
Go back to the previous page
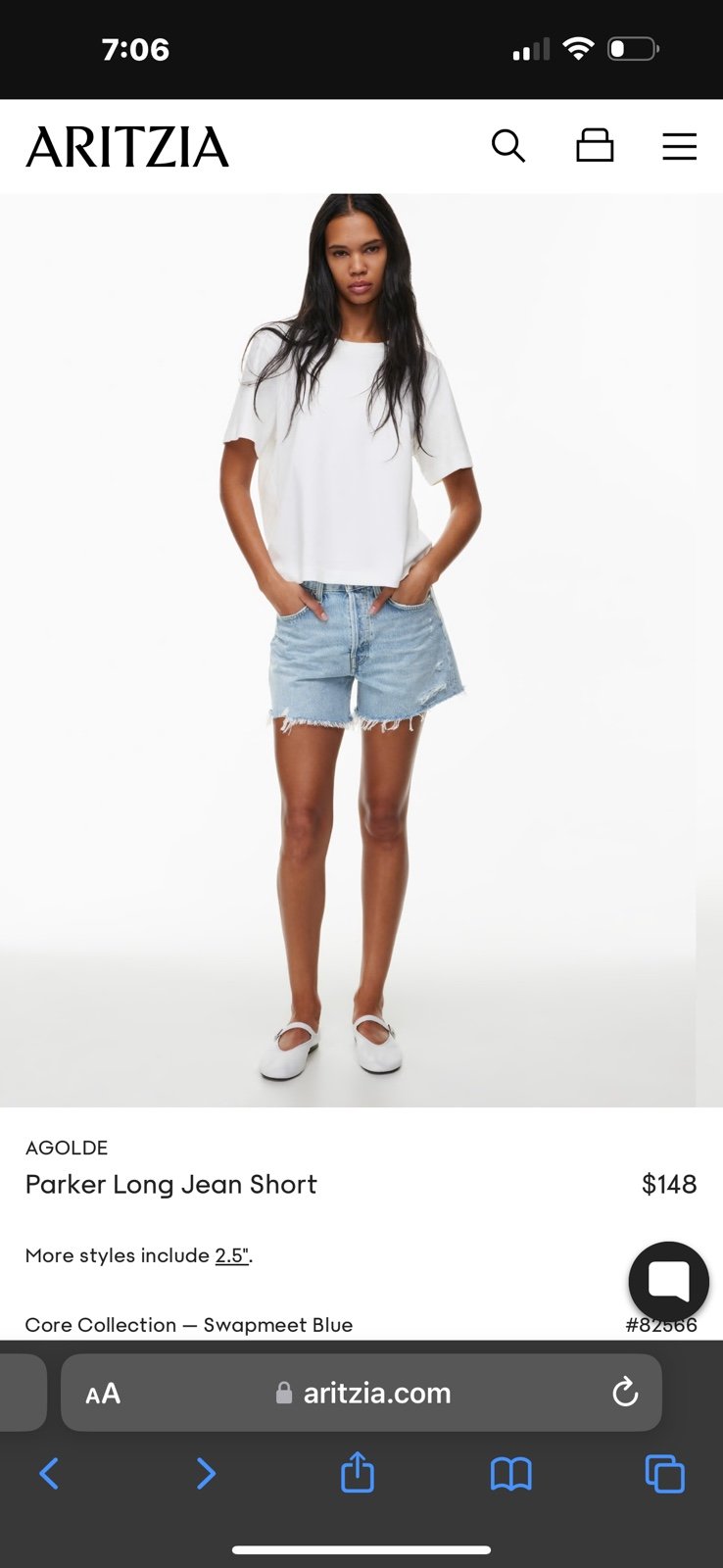tap(49, 1473)
